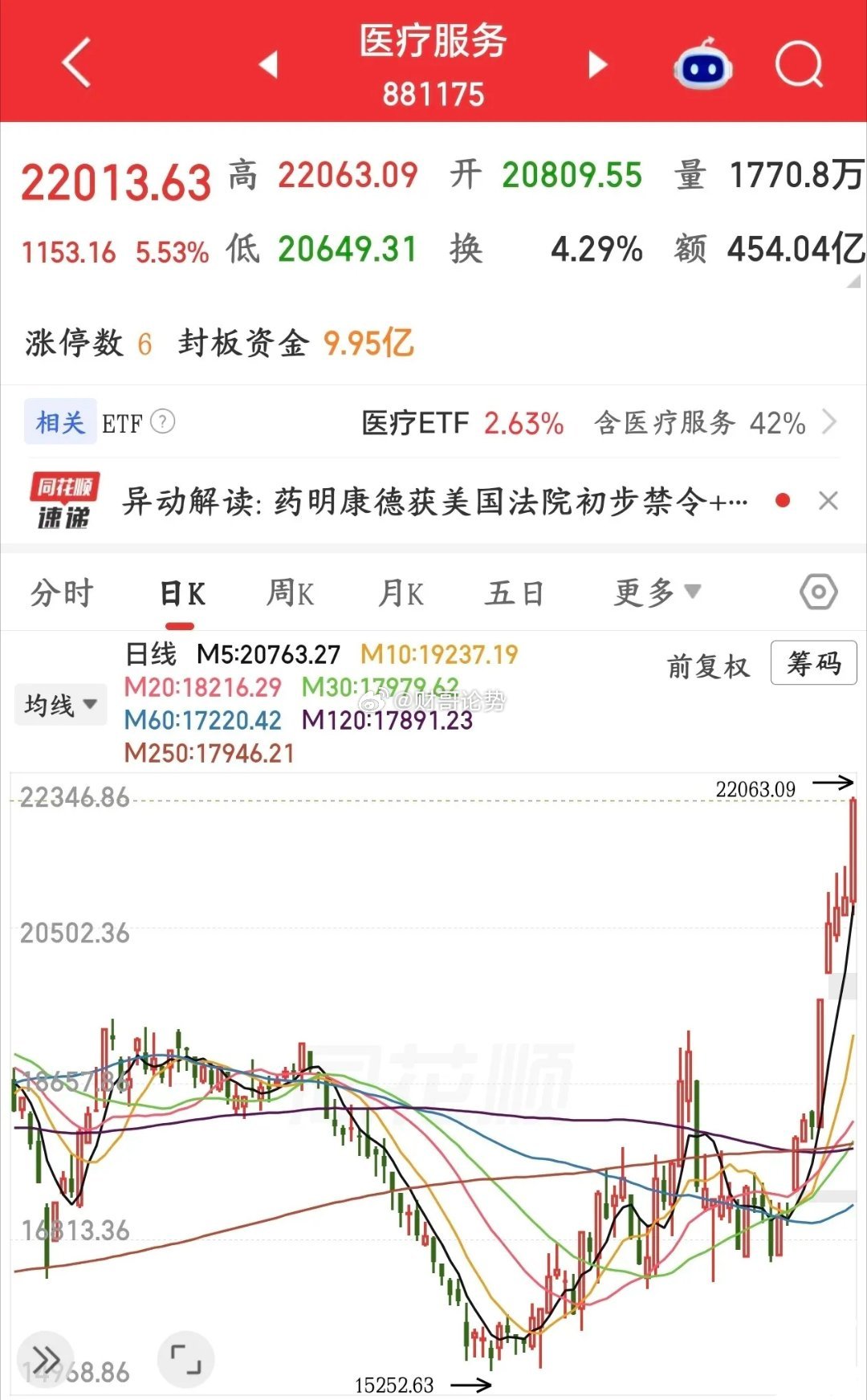Show help for the ETF question mark
The height and width of the screenshot is (1400, 867).
(x=162, y=421)
